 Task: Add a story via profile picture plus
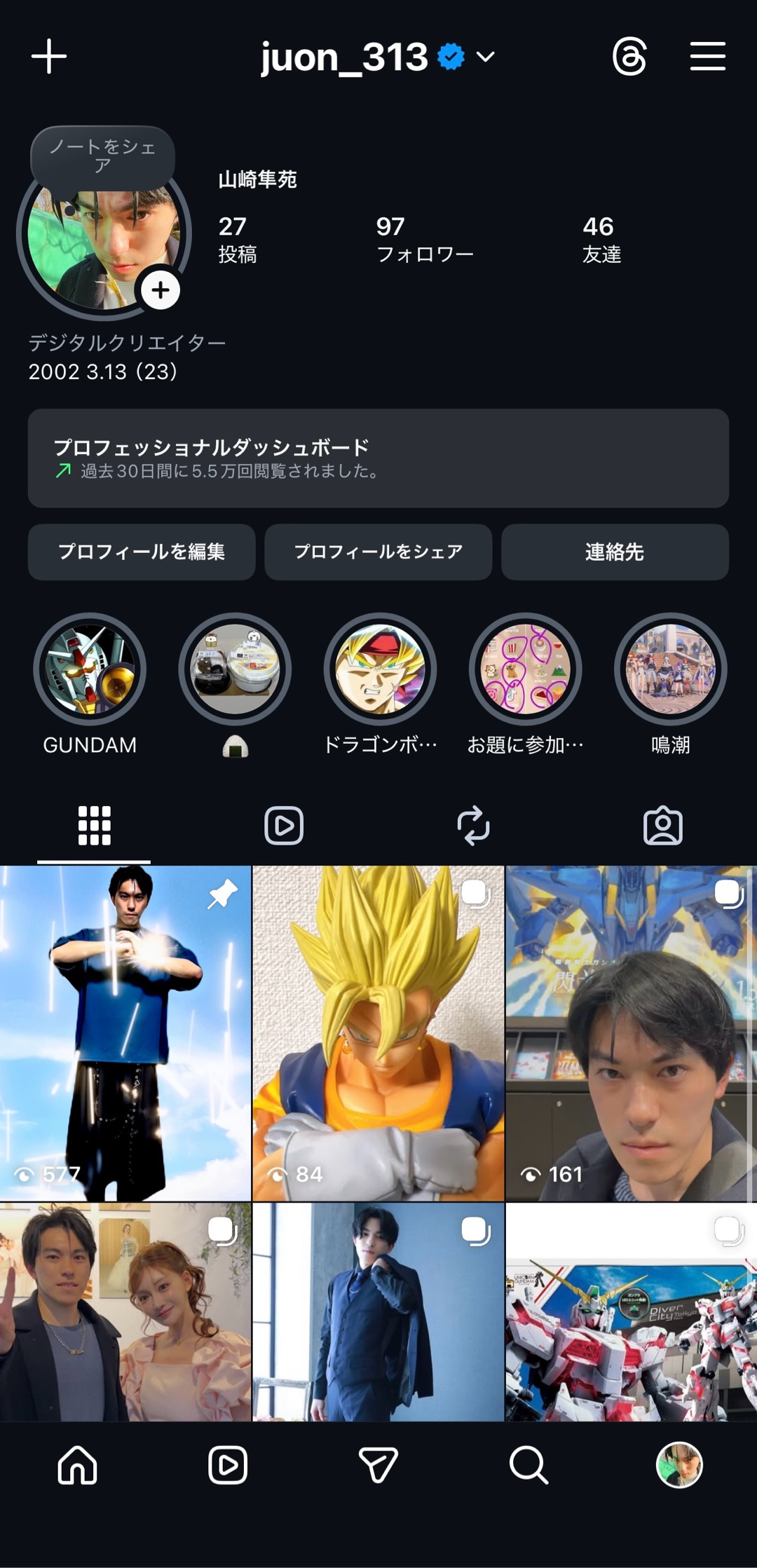click(x=161, y=290)
